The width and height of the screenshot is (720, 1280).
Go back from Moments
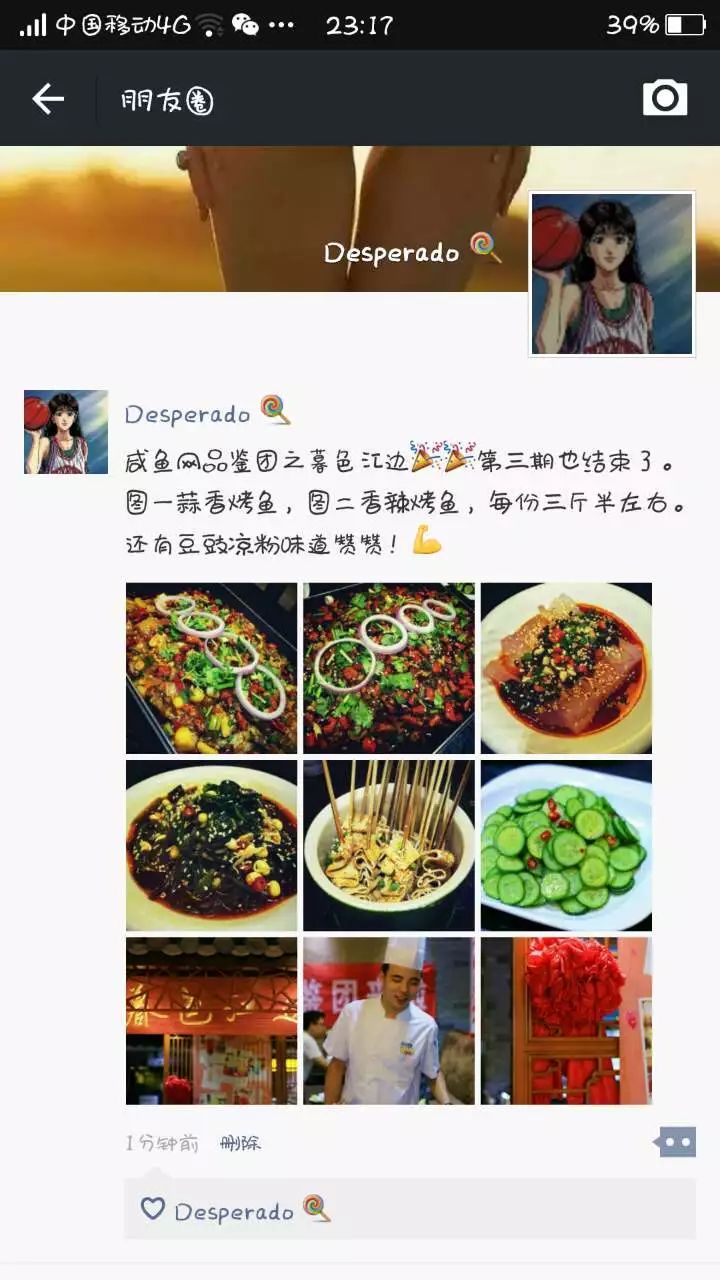click(x=48, y=99)
